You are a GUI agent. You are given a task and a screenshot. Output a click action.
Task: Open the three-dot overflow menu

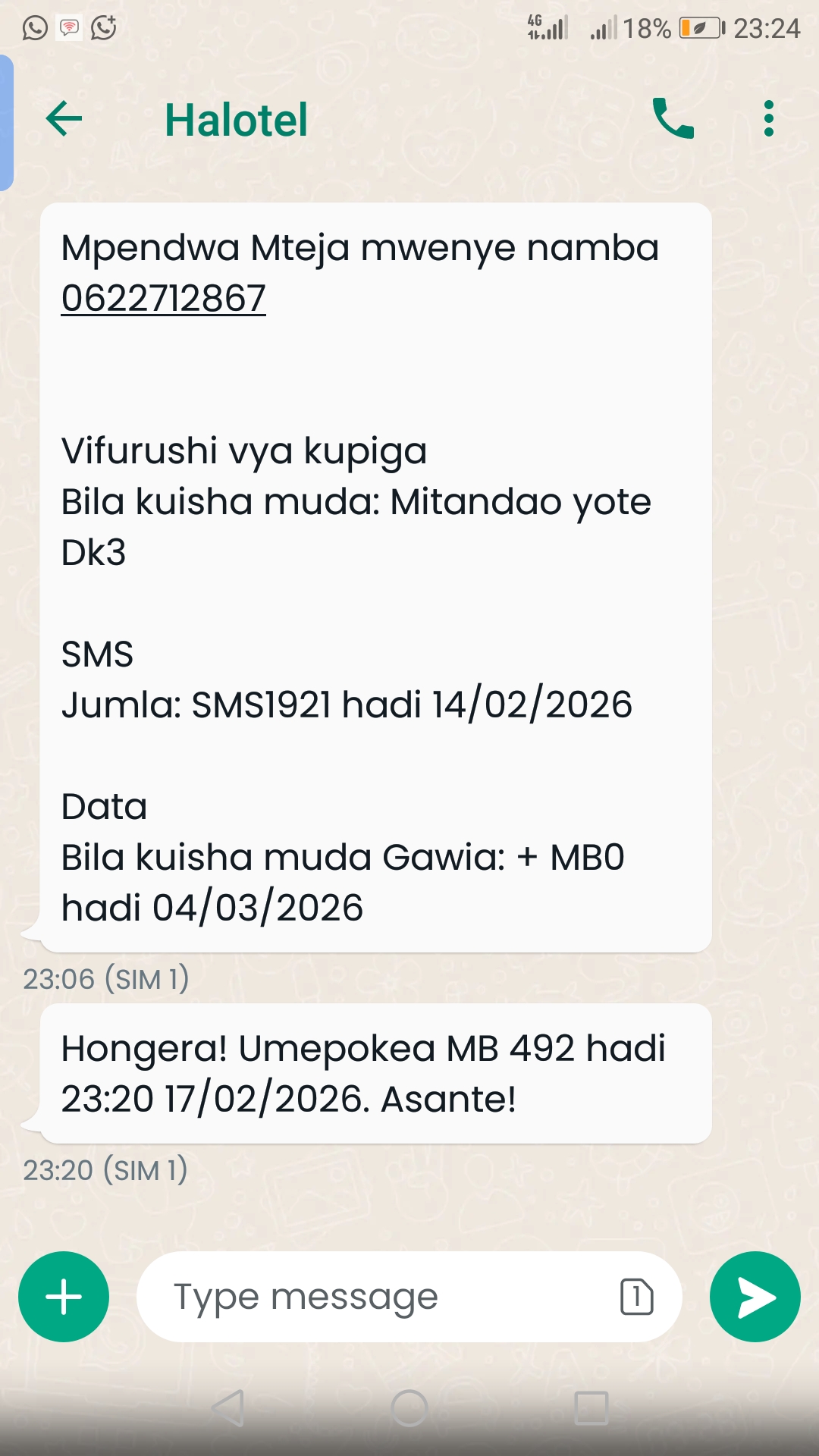pos(768,119)
